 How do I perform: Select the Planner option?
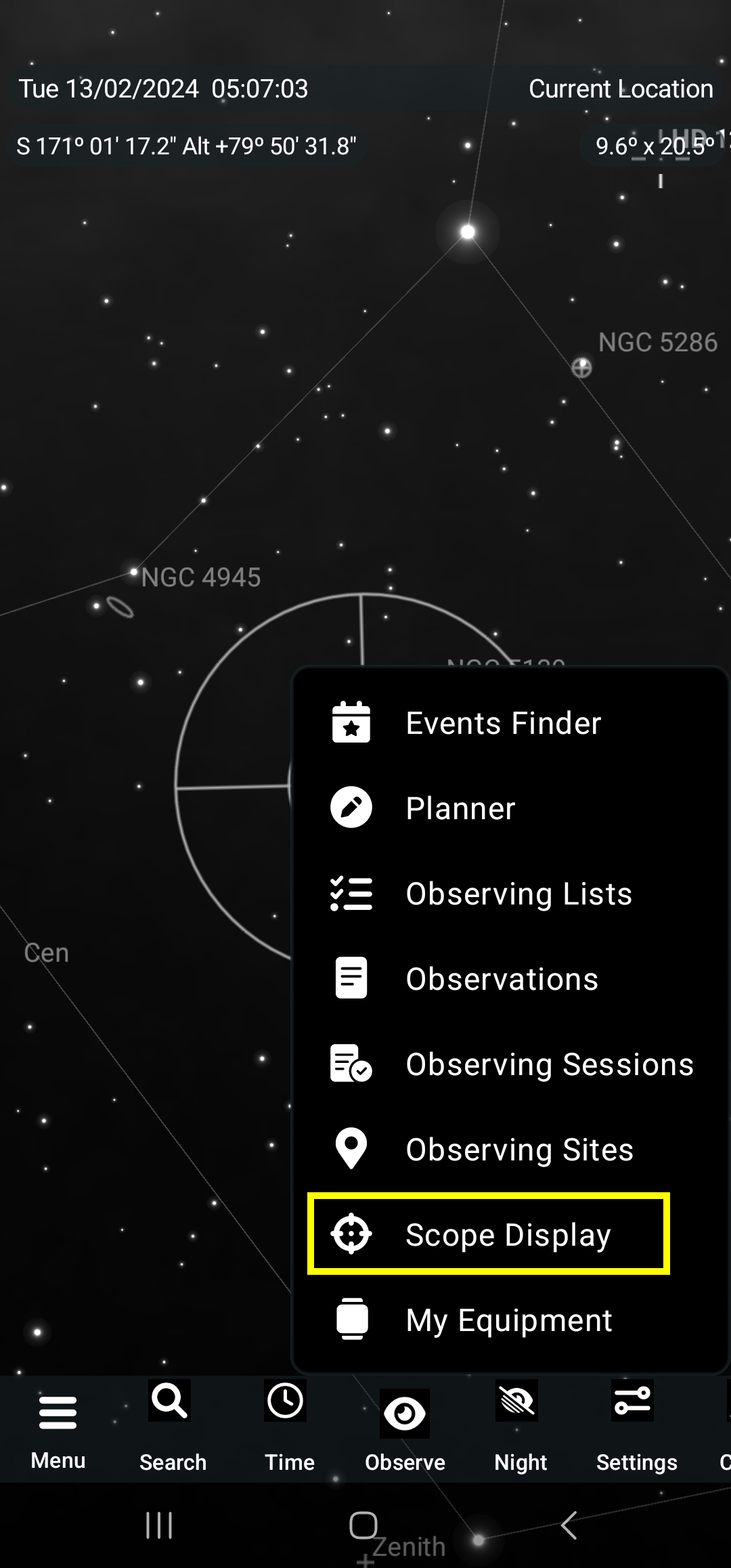point(460,808)
